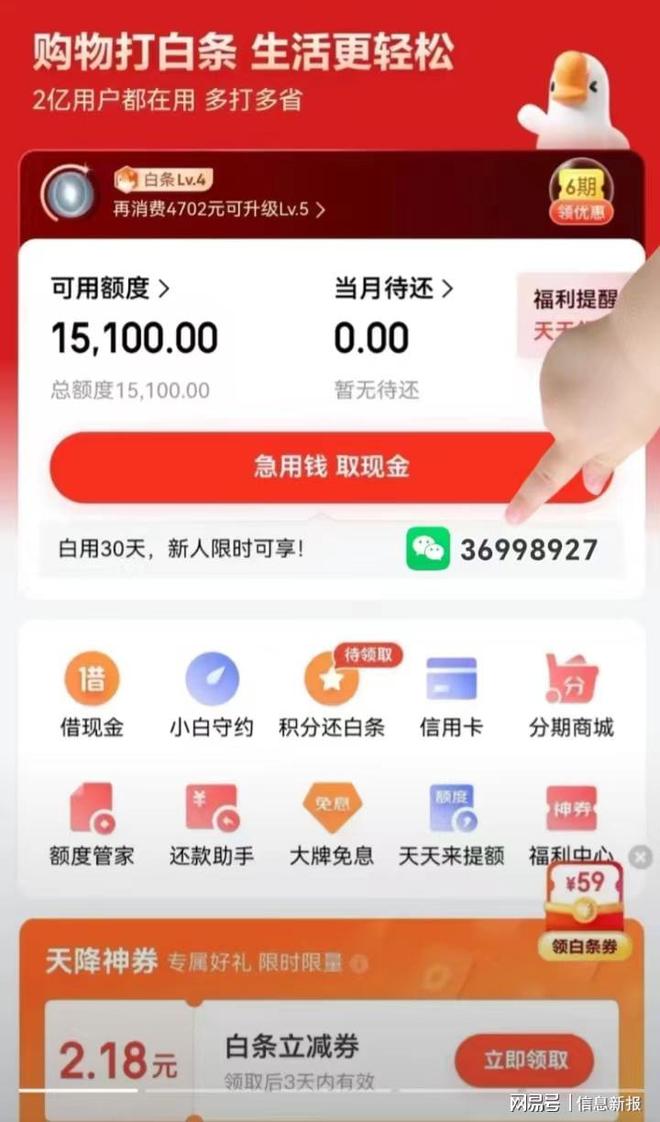Go to 信用卡
This screenshot has height=1122, width=660.
pos(451,696)
